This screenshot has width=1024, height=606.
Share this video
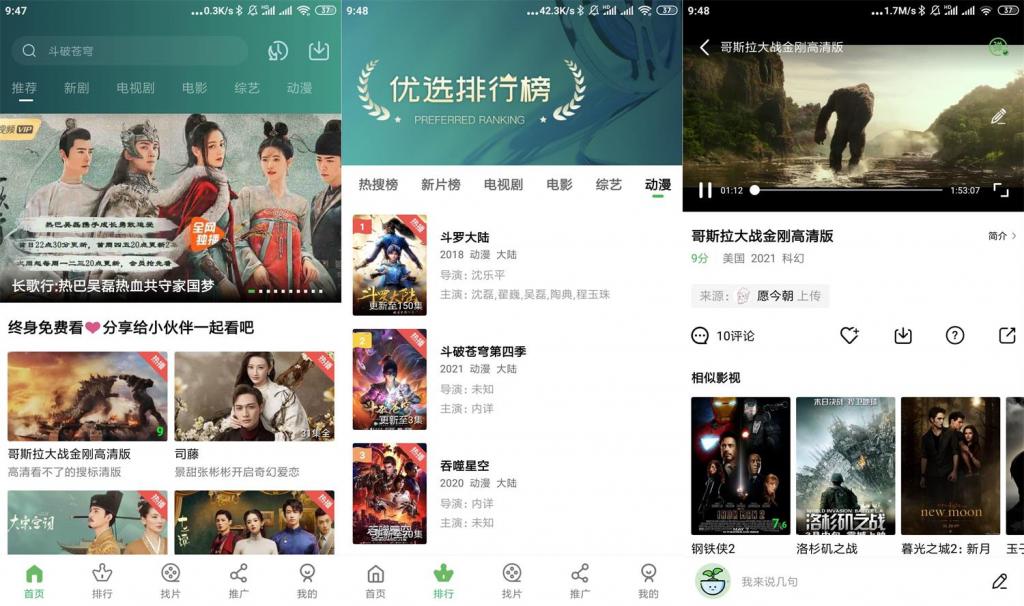[x=1006, y=336]
